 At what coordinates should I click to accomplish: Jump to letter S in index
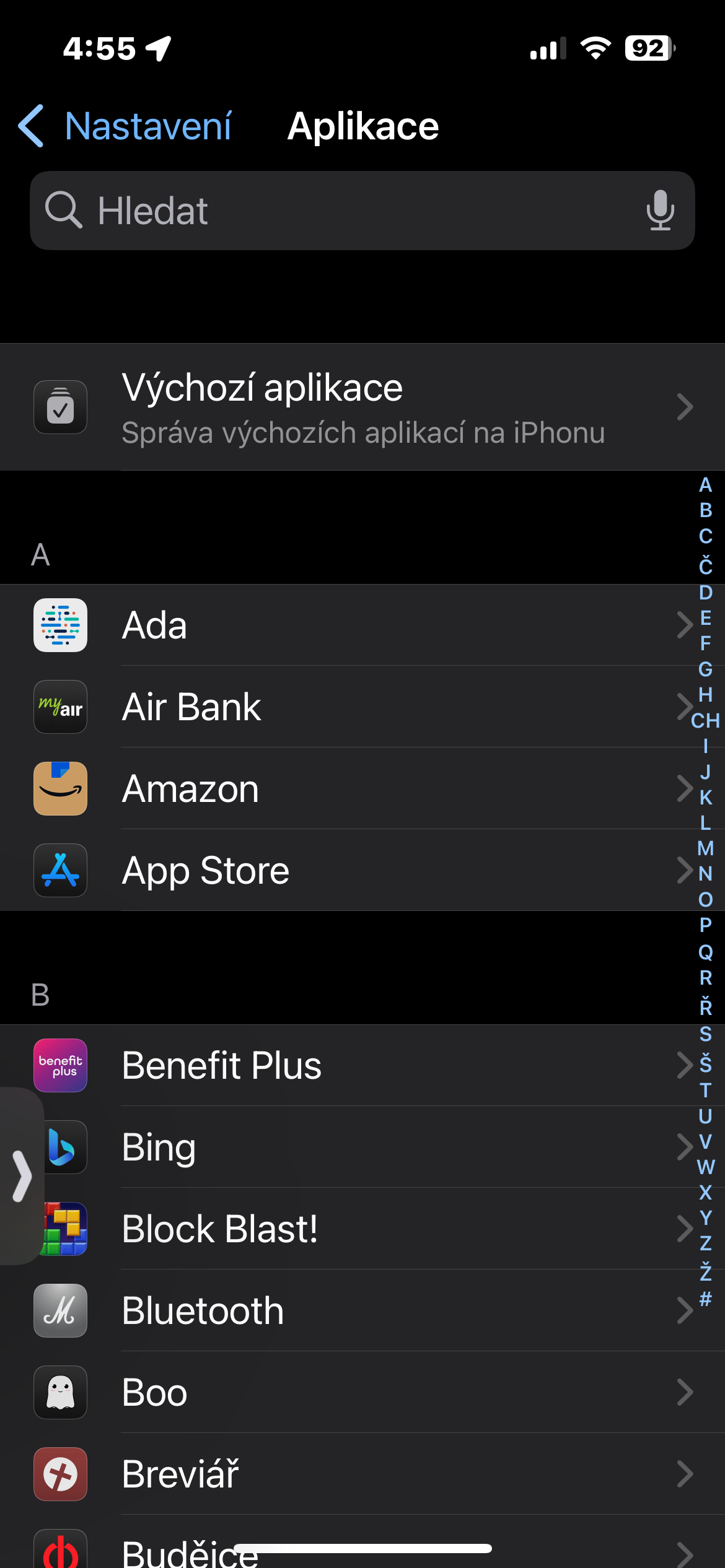click(705, 1034)
